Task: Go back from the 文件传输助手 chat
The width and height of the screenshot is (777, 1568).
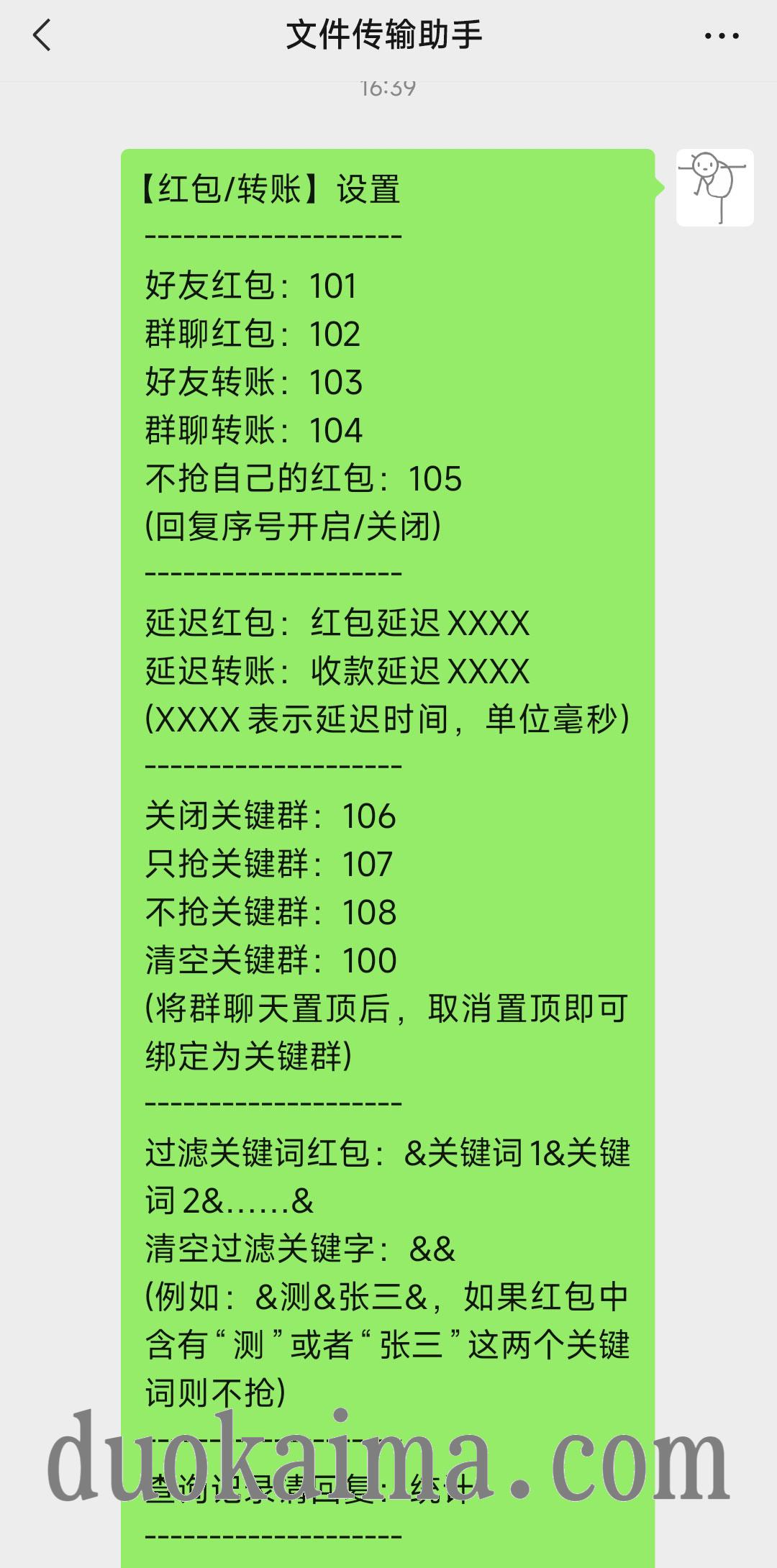Action: (42, 35)
